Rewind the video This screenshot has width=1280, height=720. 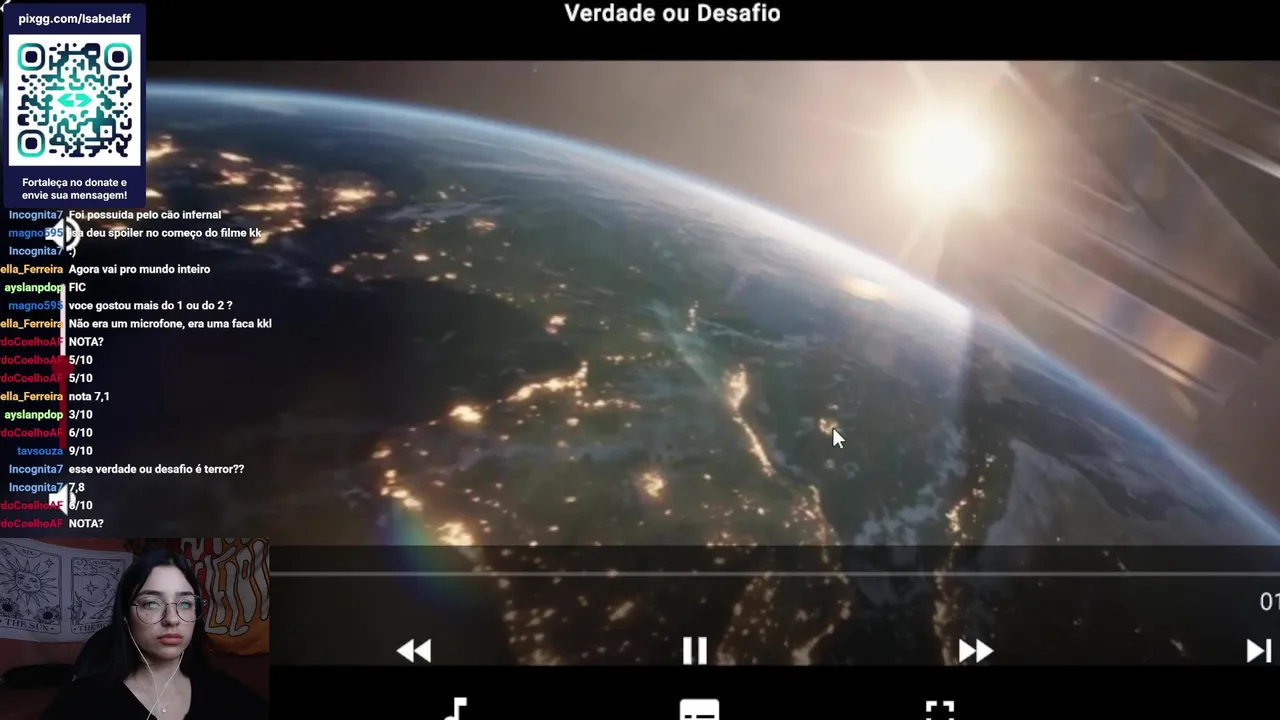[414, 651]
